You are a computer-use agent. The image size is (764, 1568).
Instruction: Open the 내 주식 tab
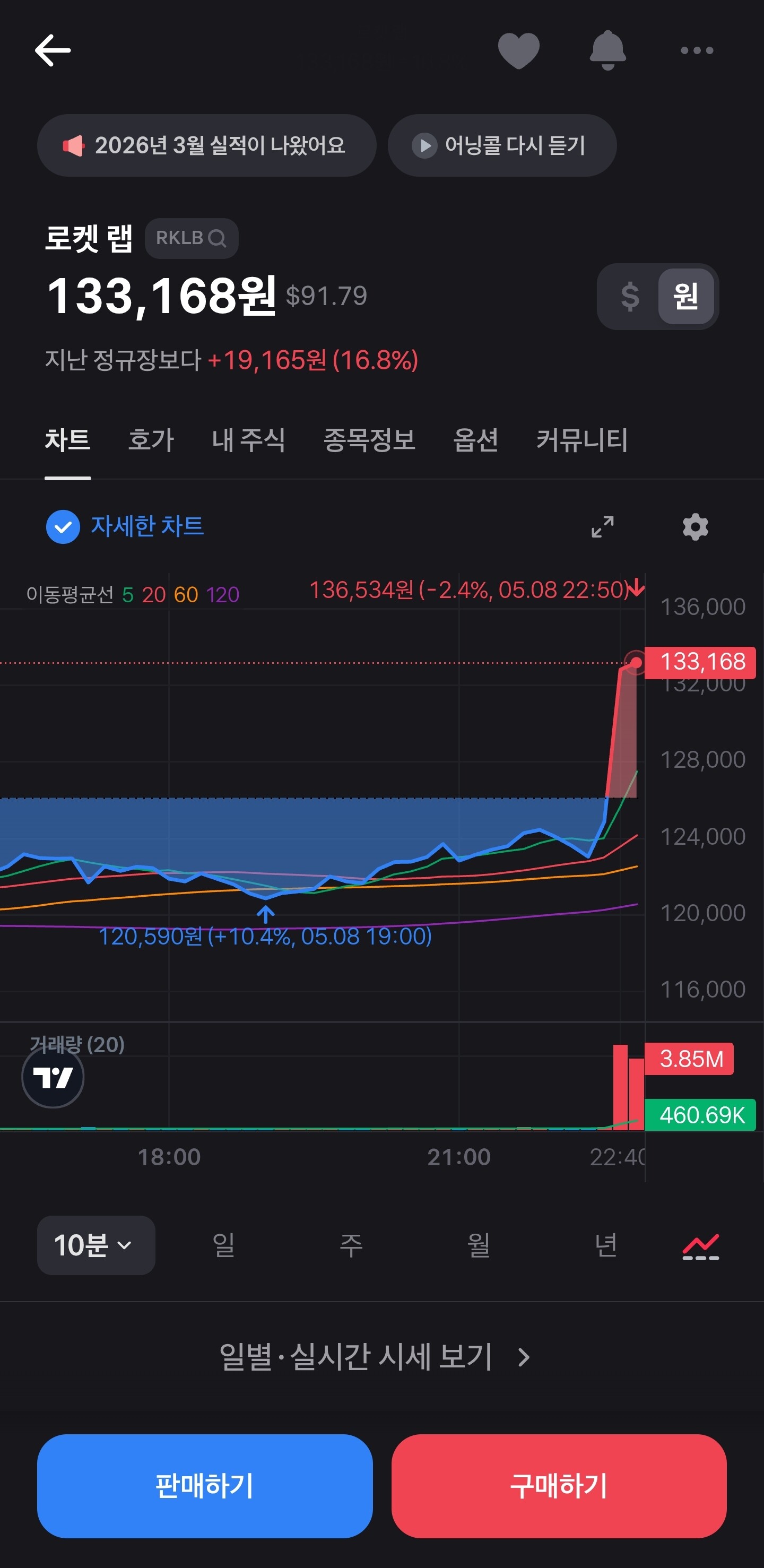coord(248,439)
